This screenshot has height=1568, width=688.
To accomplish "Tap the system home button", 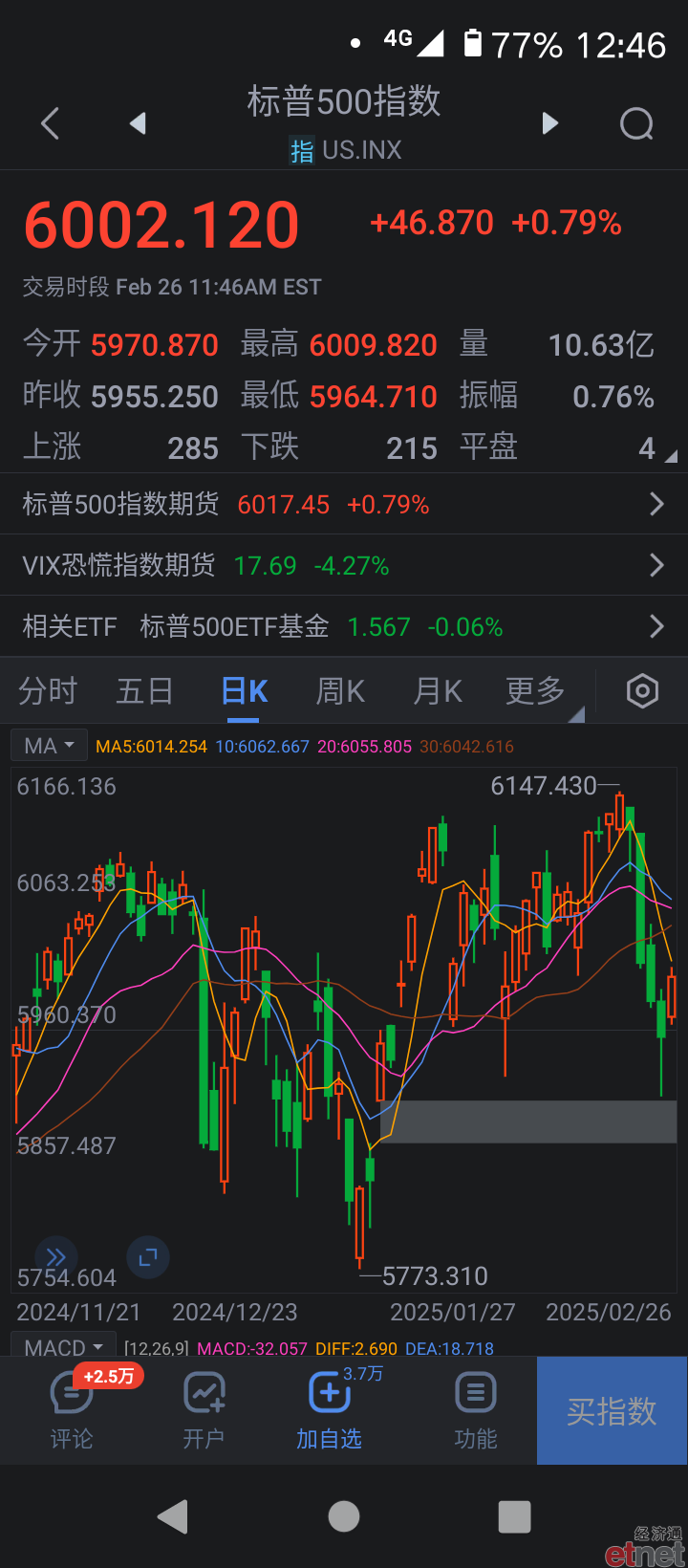I will pyautogui.click(x=344, y=1516).
